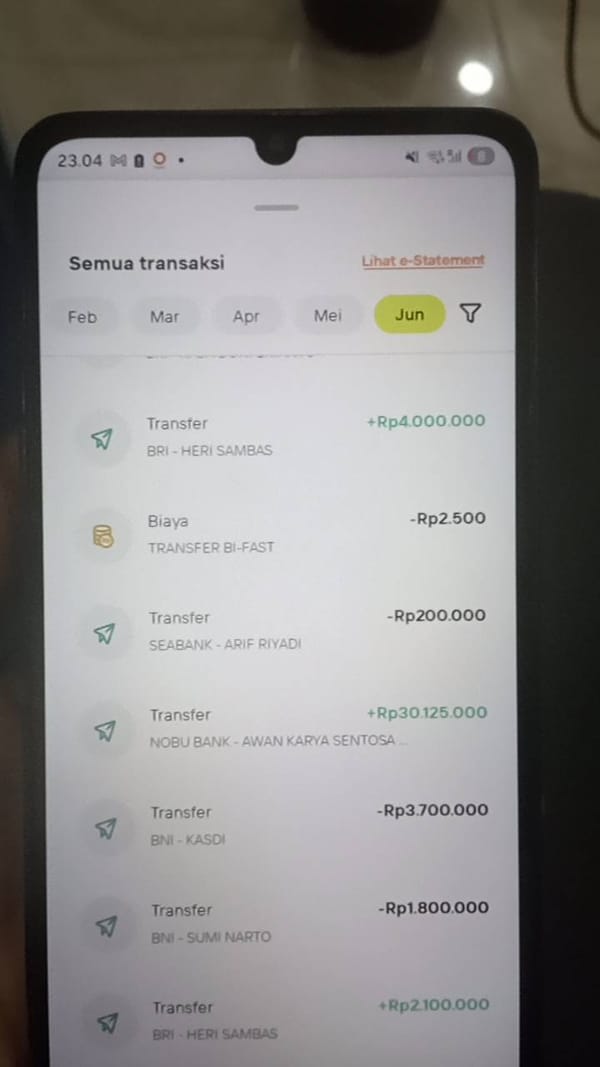Screen dimensions: 600x1067
Task: Tap the selected Jun month chip
Action: coord(410,314)
